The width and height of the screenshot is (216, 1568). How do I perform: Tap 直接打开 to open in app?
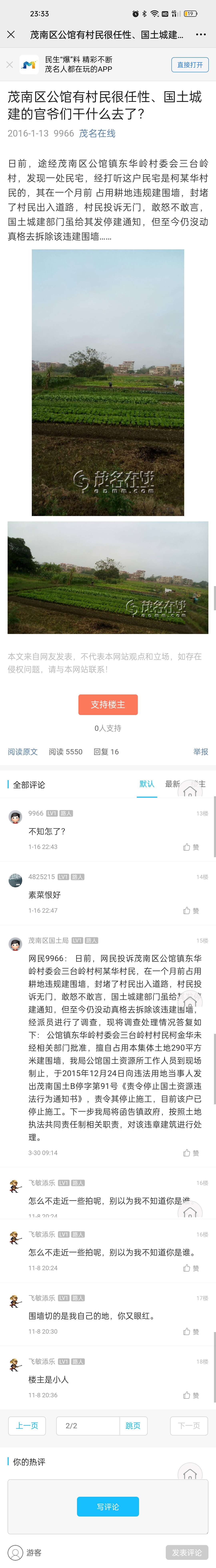[190, 64]
